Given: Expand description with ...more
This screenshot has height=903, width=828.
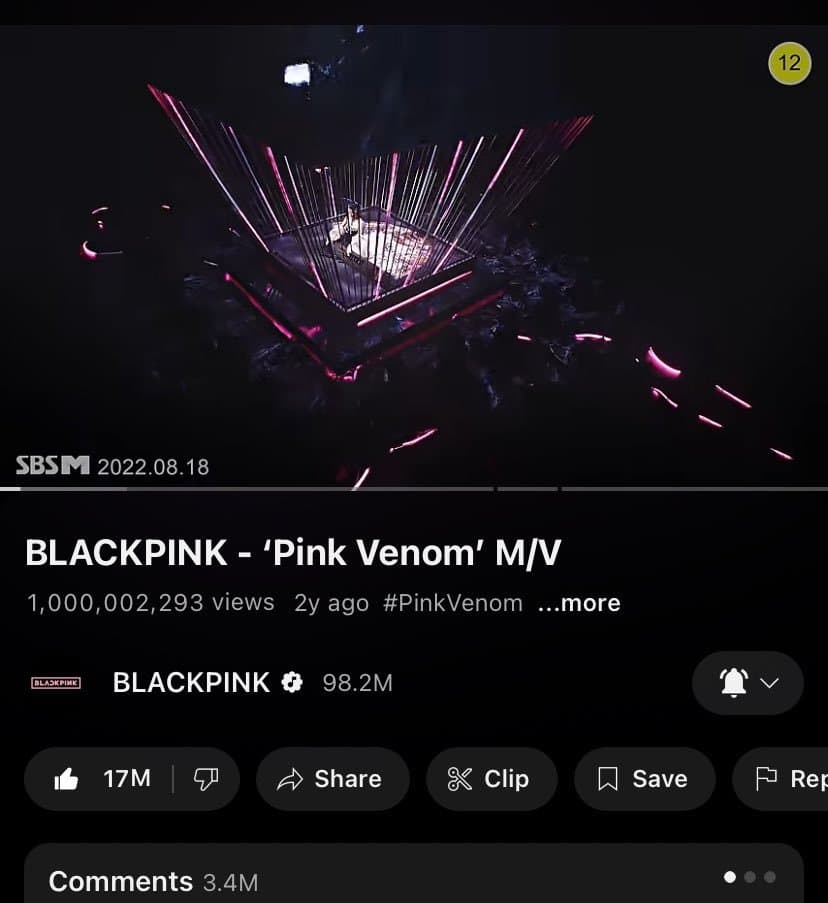Looking at the screenshot, I should click(579, 603).
